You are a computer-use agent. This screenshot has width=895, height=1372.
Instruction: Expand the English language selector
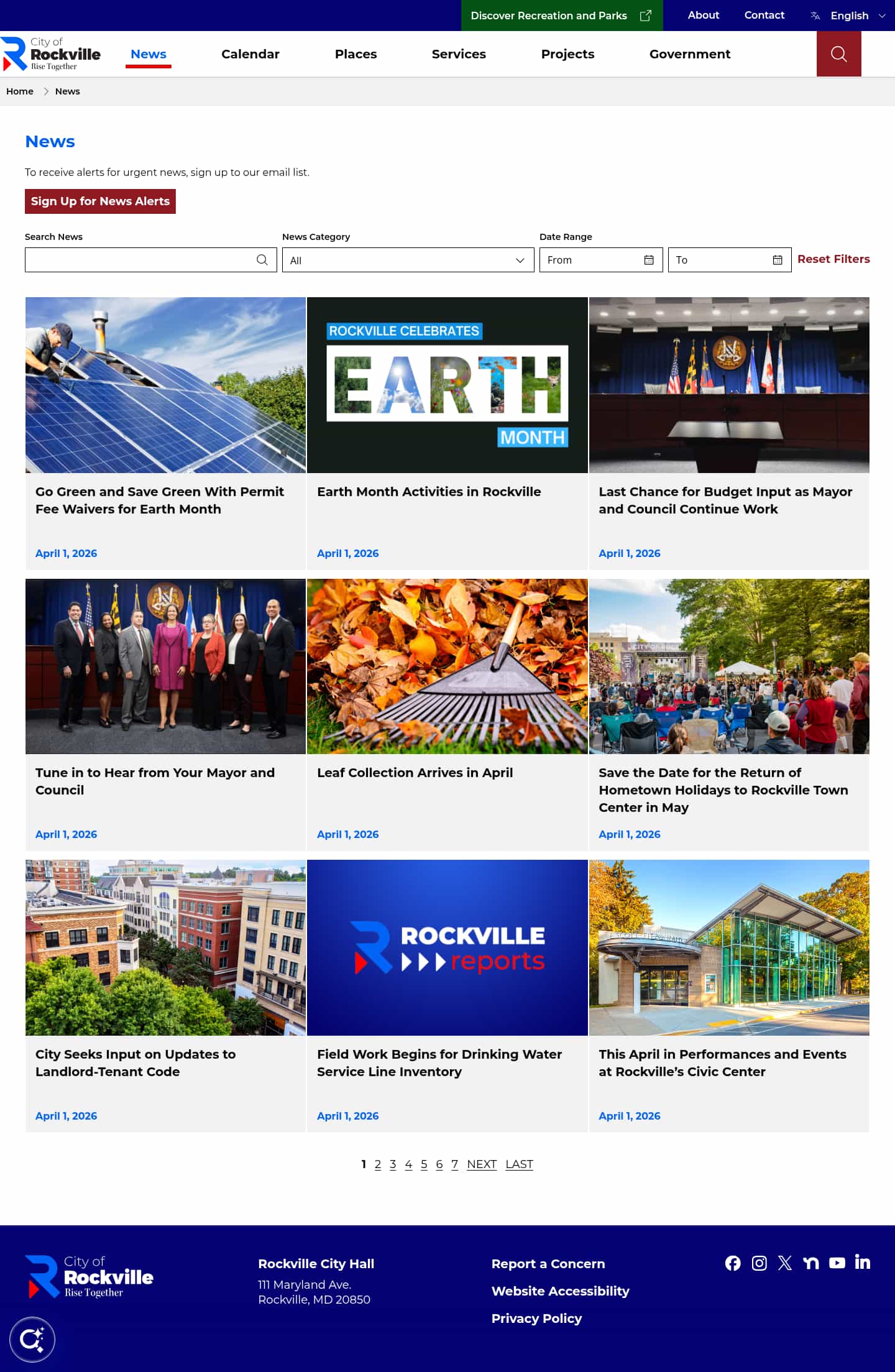click(x=848, y=16)
